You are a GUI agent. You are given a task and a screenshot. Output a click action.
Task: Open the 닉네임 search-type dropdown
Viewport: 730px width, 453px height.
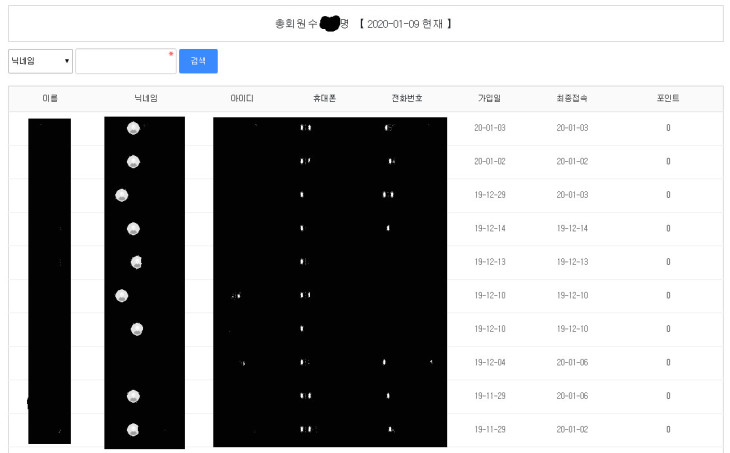(40, 61)
